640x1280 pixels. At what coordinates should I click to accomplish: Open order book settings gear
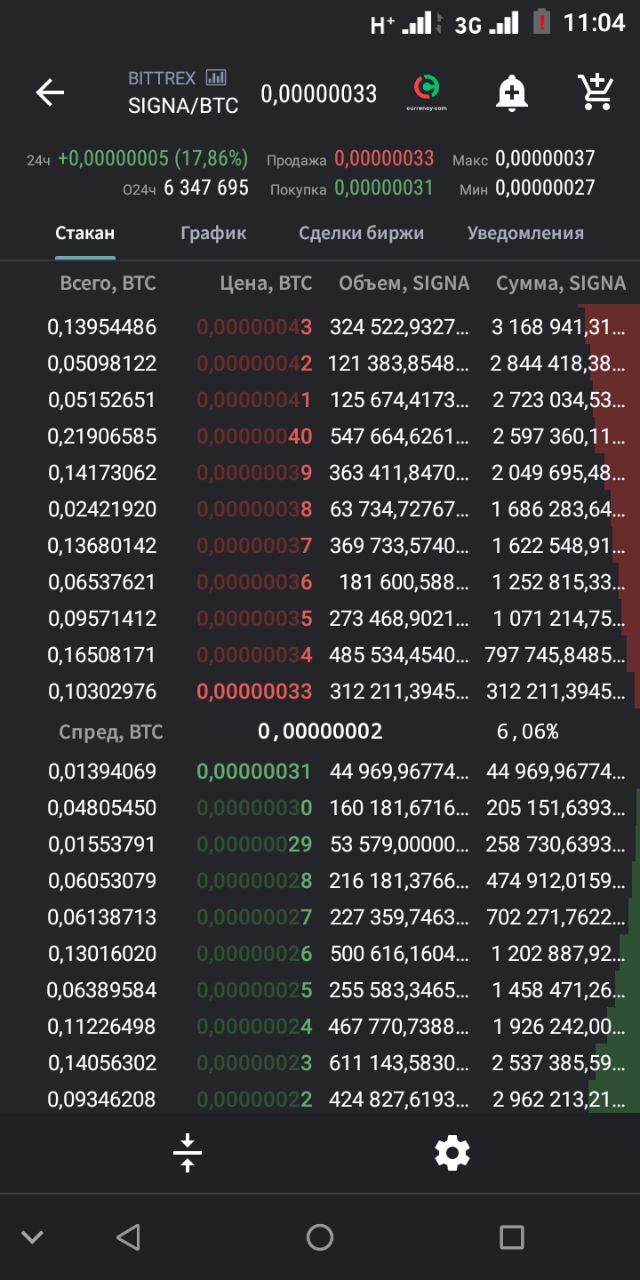pyautogui.click(x=452, y=1153)
